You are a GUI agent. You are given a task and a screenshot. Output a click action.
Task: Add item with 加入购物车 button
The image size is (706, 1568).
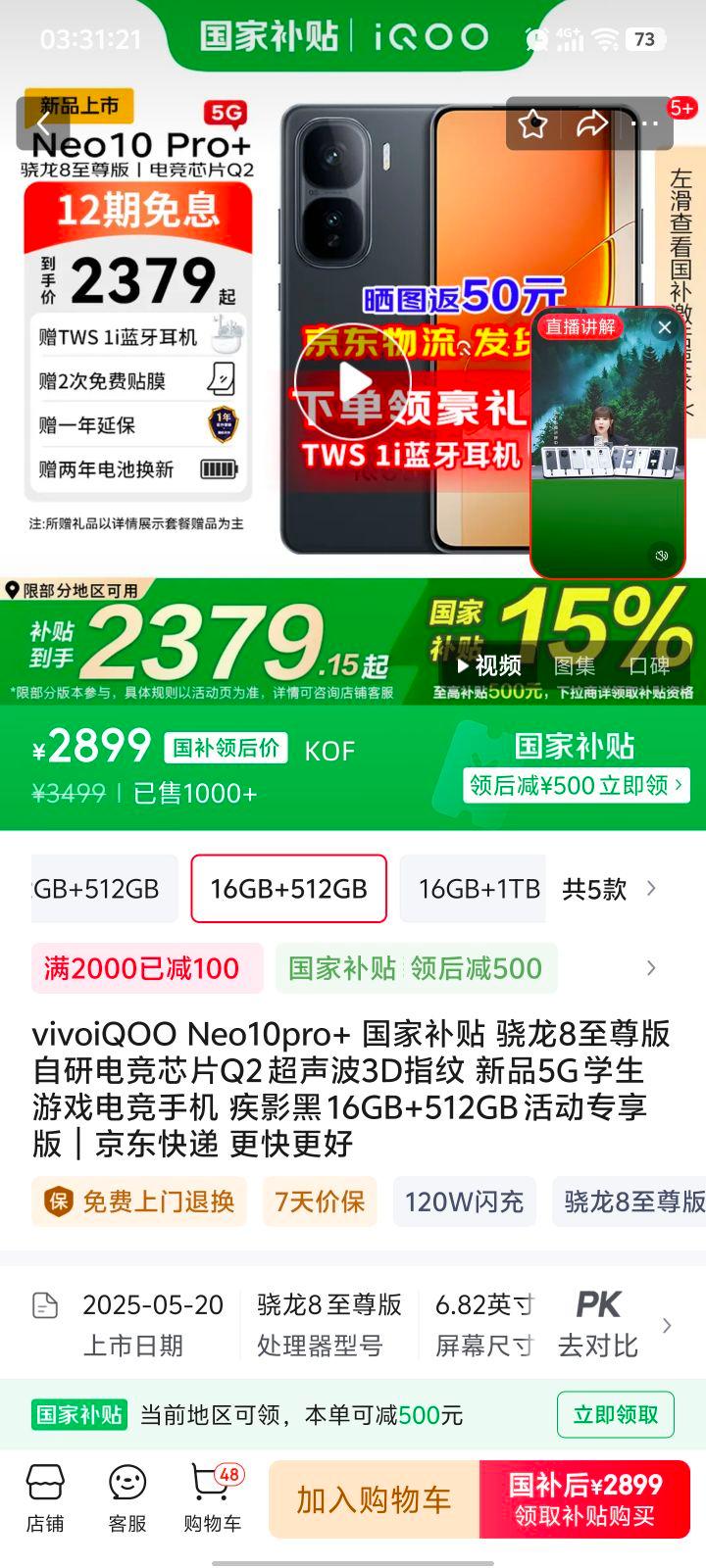tap(374, 1499)
